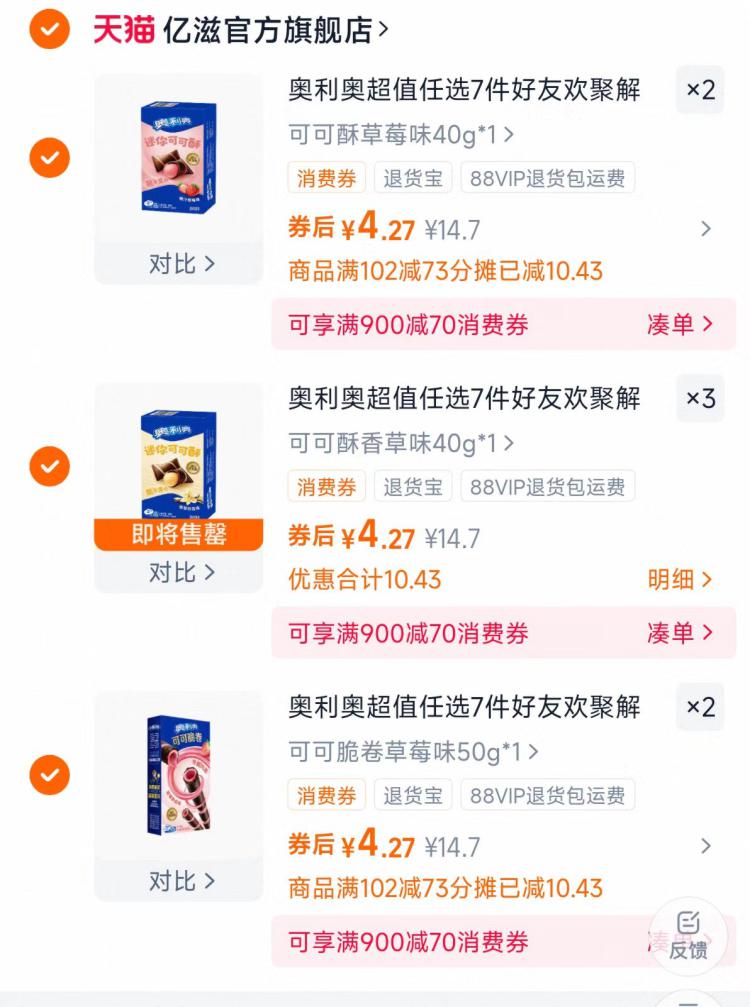Click 对比 under the third product
This screenshot has width=750, height=1007.
pos(178,881)
